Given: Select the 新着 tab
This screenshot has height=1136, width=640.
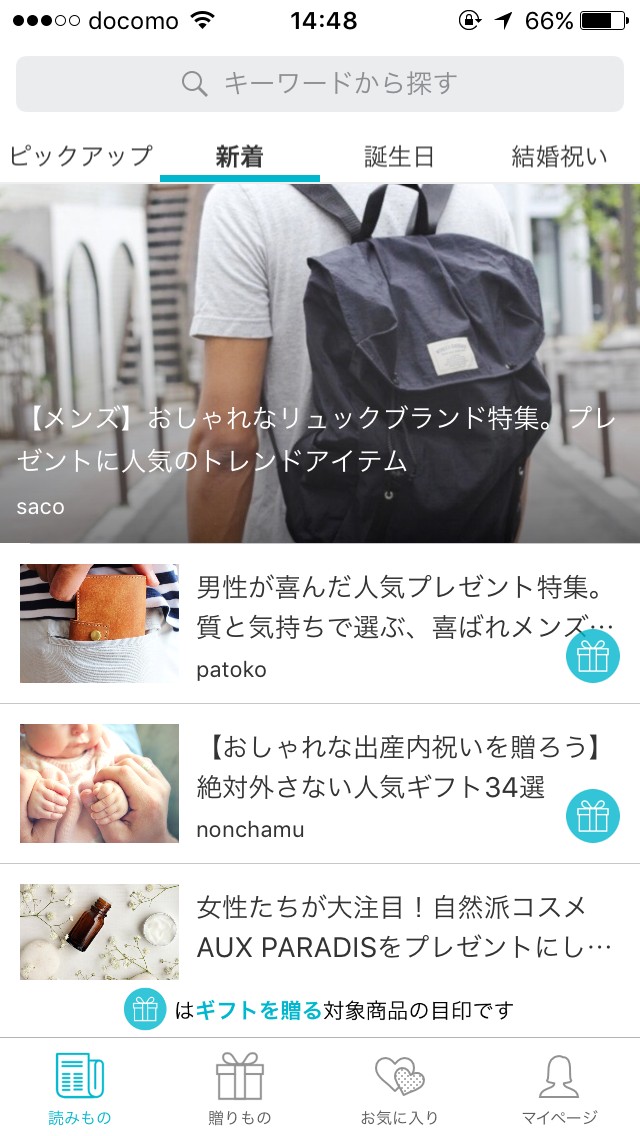Looking at the screenshot, I should tap(240, 157).
